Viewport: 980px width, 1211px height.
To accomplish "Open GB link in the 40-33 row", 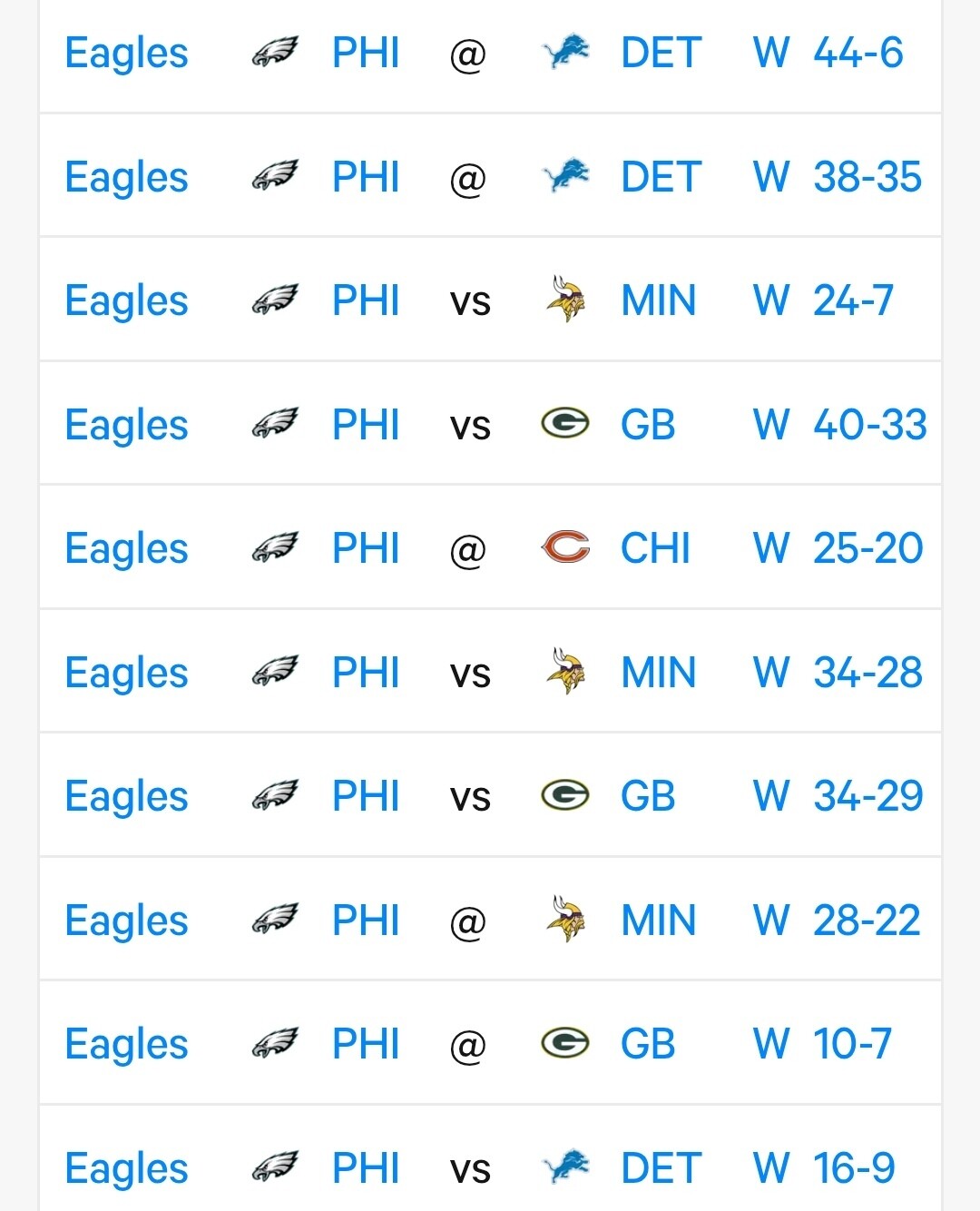I will pyautogui.click(x=647, y=425).
